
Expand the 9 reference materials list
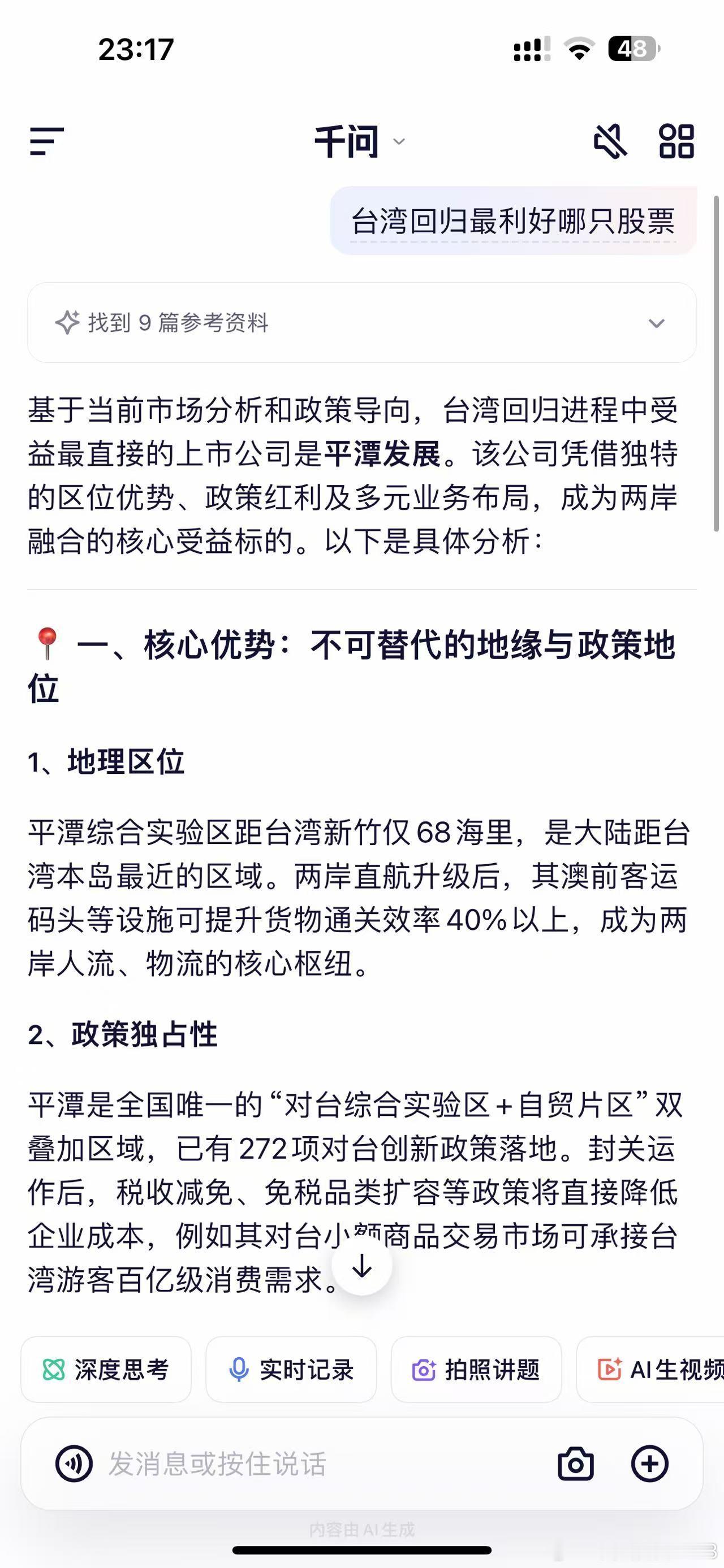coord(161,324)
